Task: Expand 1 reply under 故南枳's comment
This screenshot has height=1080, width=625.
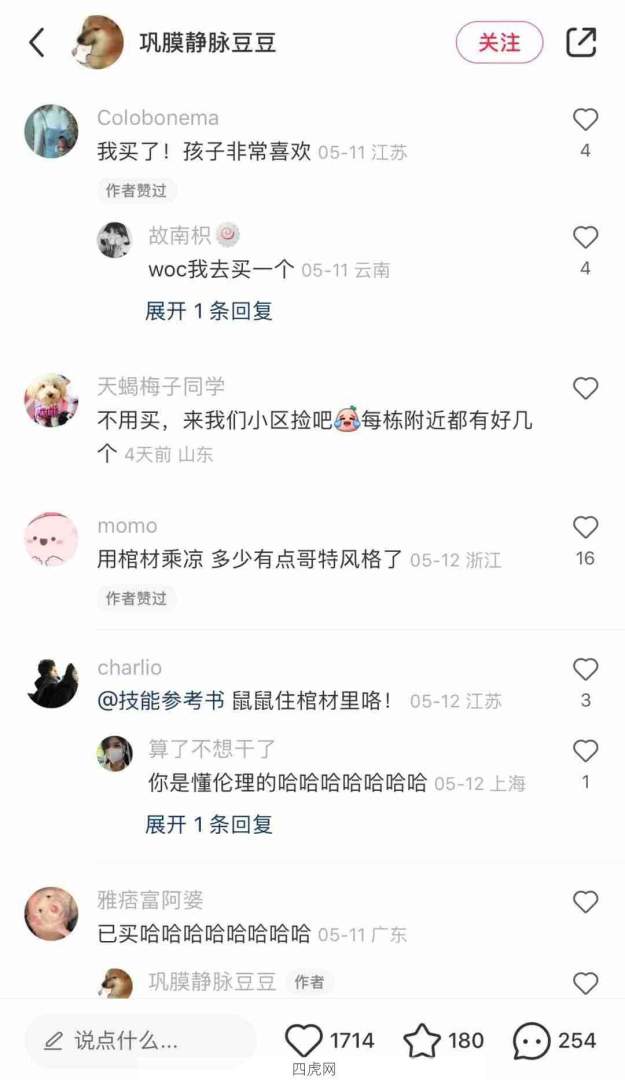Action: [208, 311]
